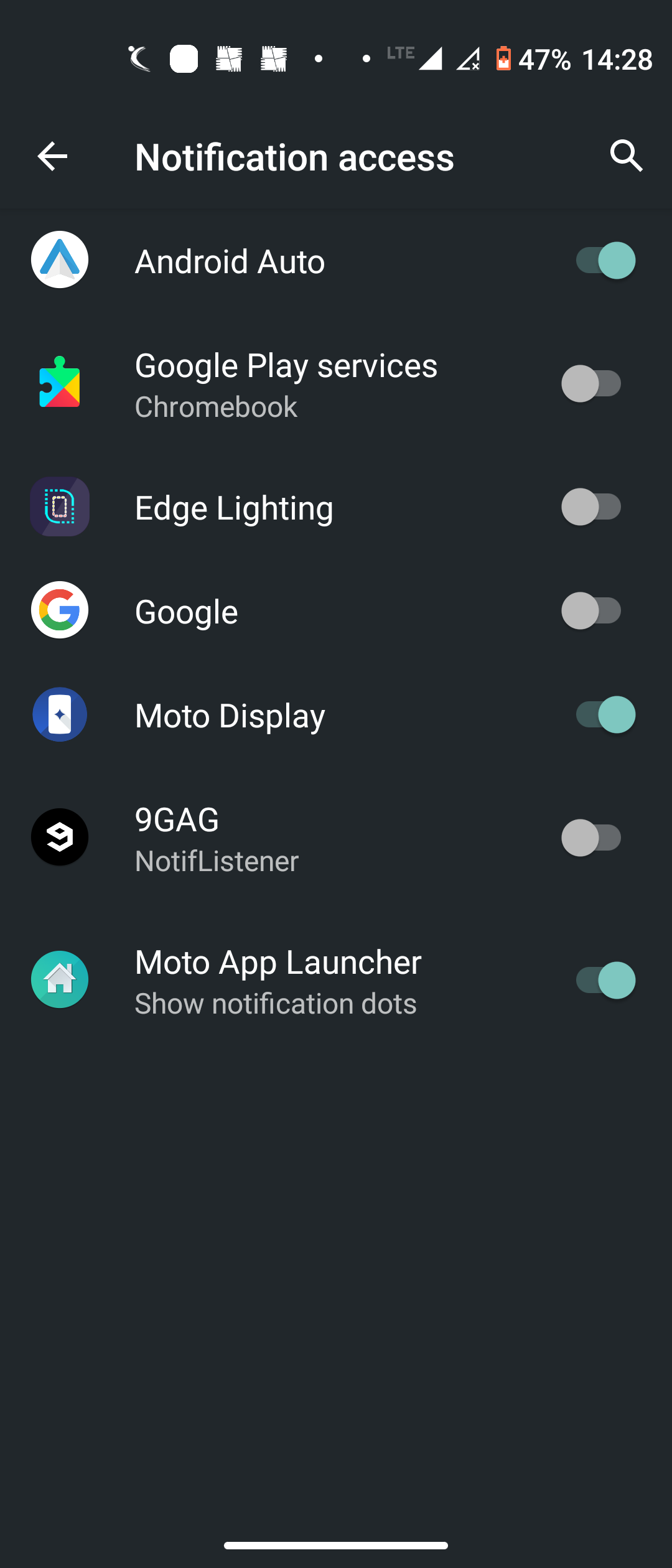The image size is (672, 1568).
Task: Enable Google Play services notification access
Action: (591, 383)
